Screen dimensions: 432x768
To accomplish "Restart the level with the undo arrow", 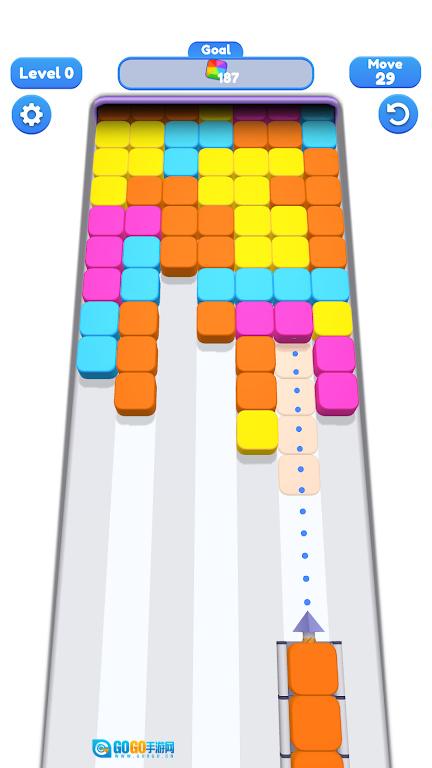I will (398, 114).
